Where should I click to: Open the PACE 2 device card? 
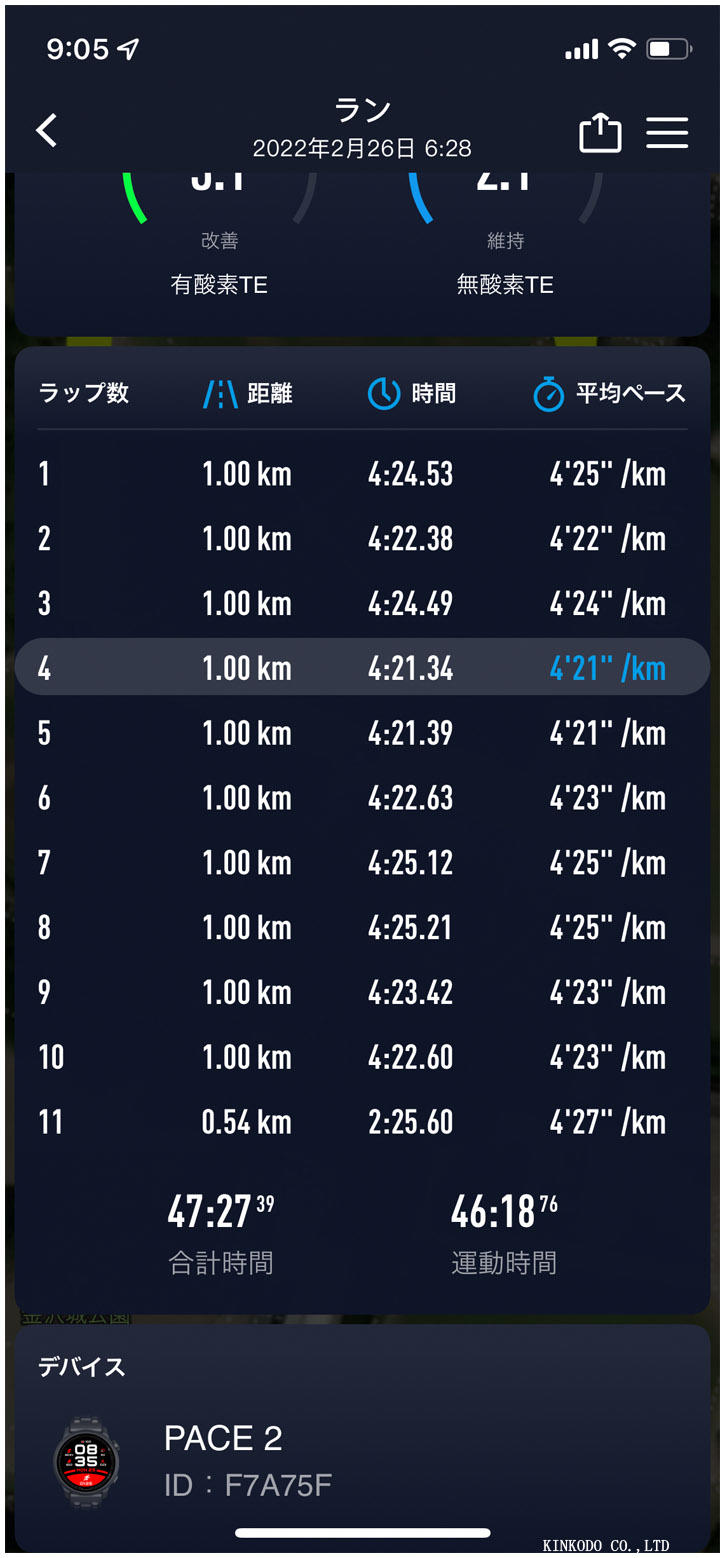pyautogui.click(x=362, y=1460)
